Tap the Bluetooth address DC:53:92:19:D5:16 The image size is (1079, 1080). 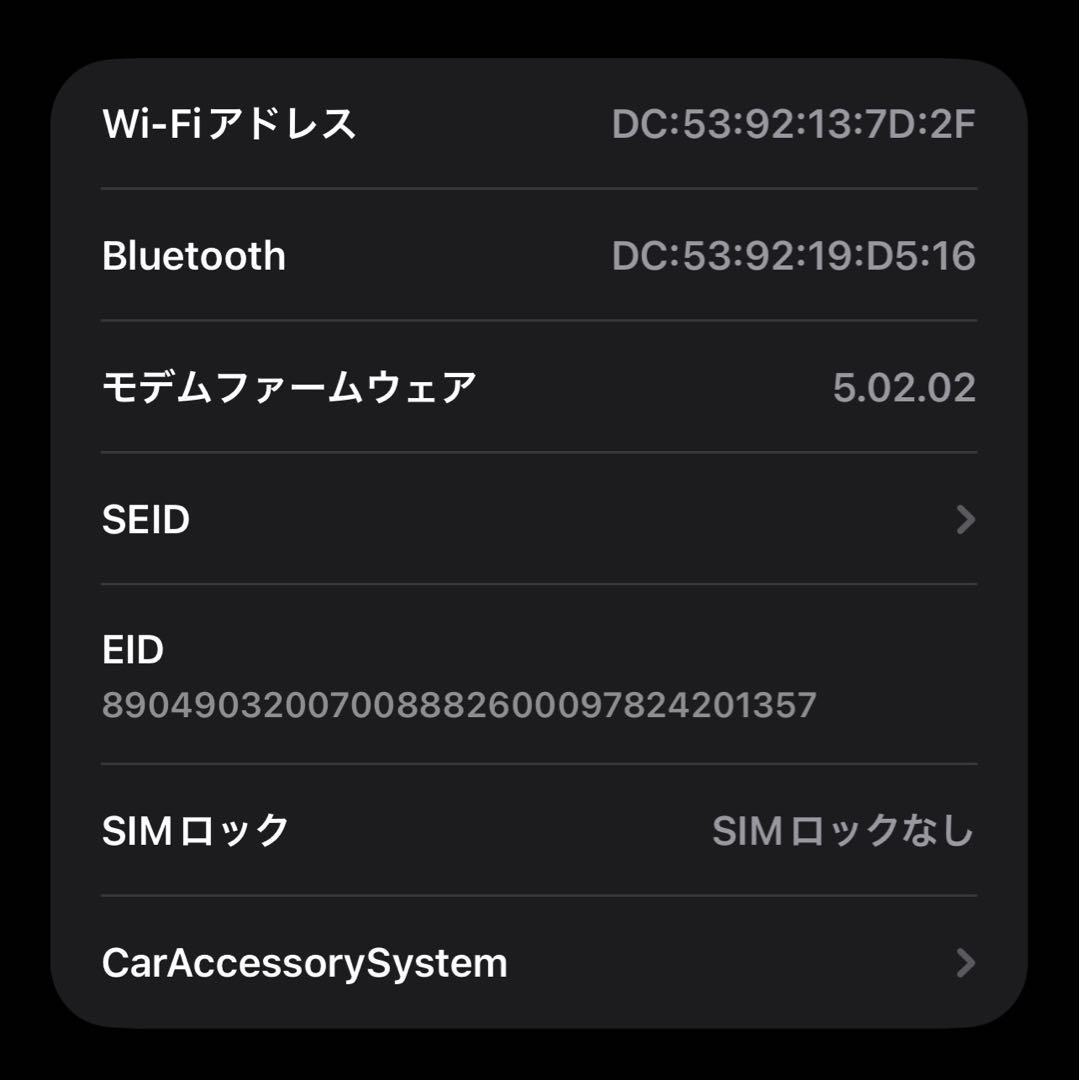coord(795,255)
